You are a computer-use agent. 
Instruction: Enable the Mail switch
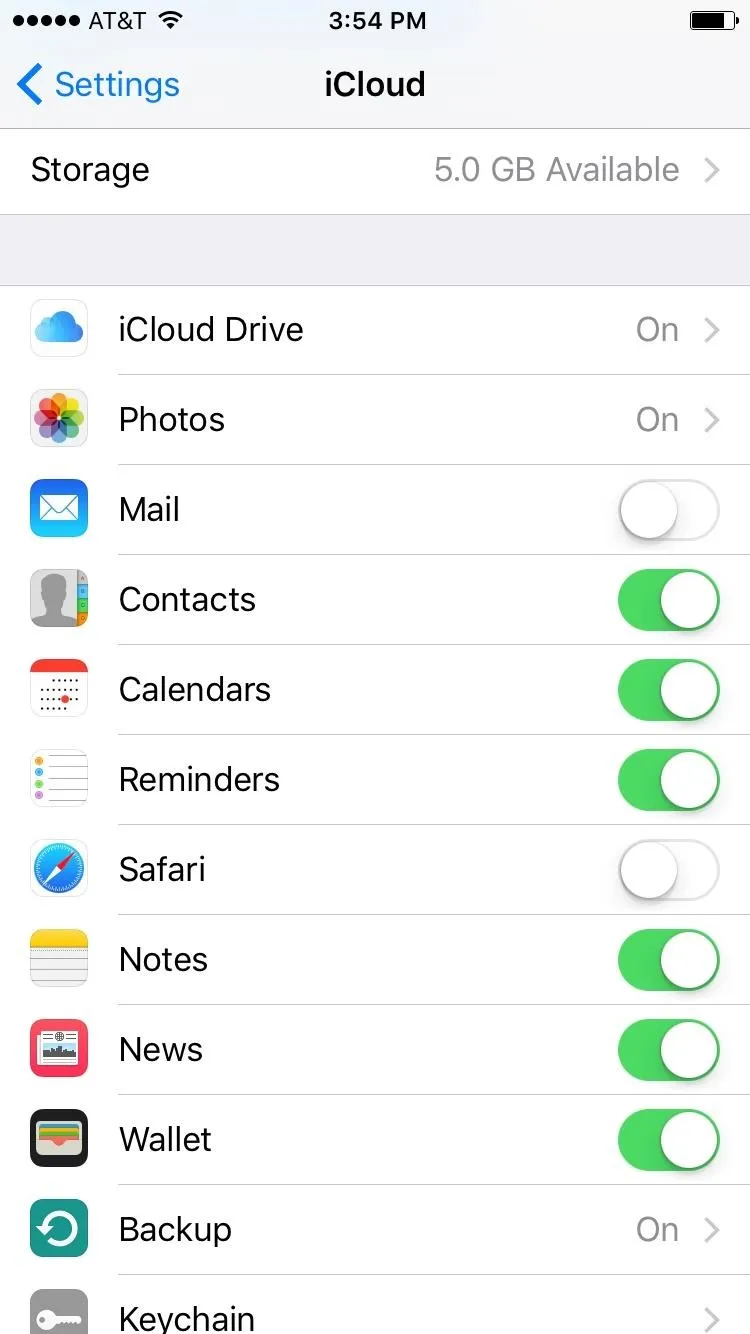(668, 510)
